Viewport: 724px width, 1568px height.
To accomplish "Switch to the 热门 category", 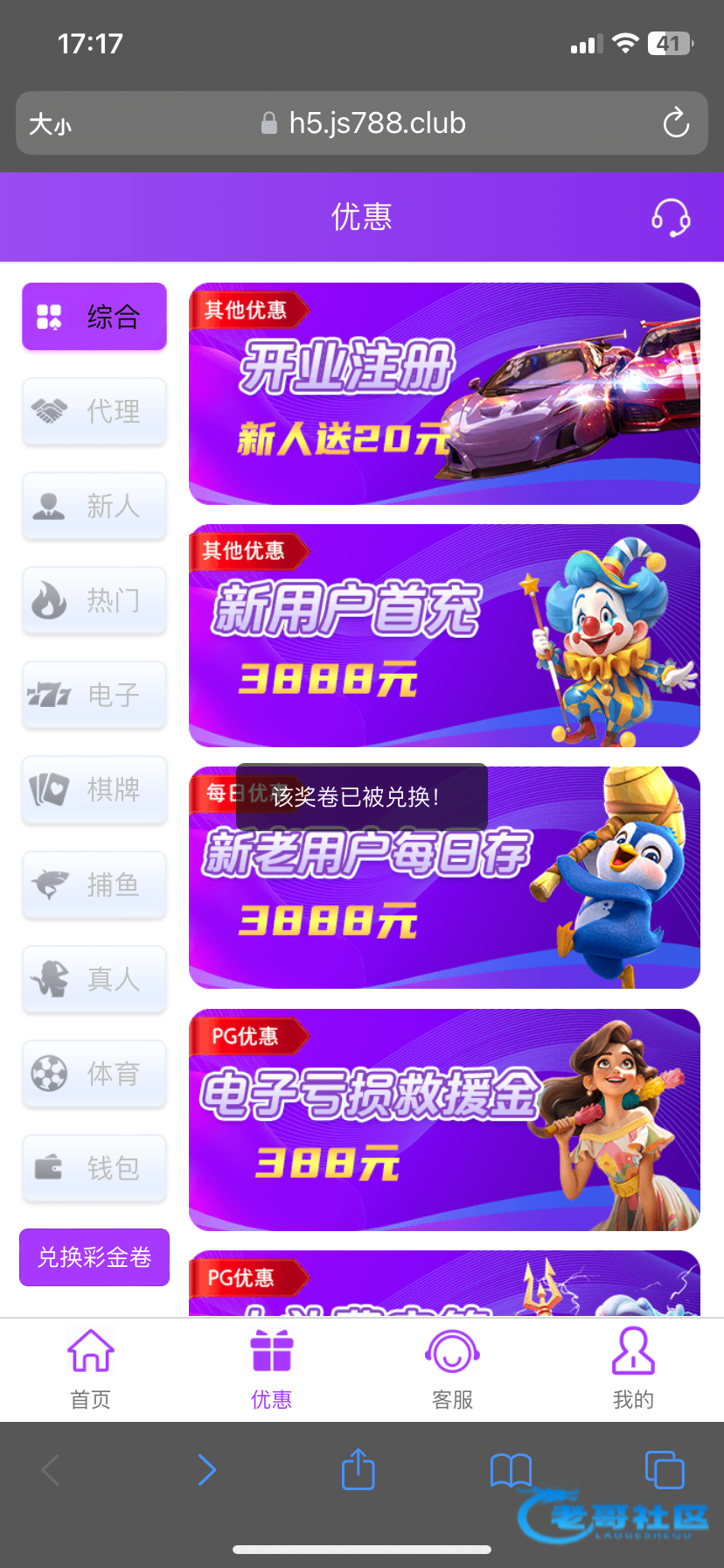I will tap(94, 600).
